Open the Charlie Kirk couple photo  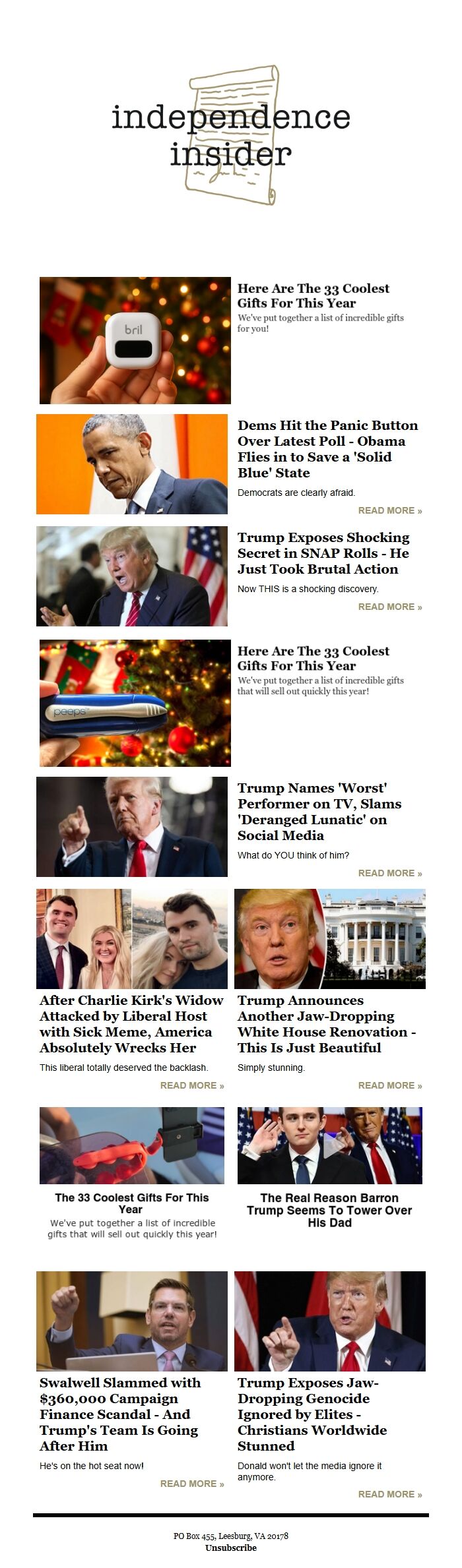tap(132, 939)
